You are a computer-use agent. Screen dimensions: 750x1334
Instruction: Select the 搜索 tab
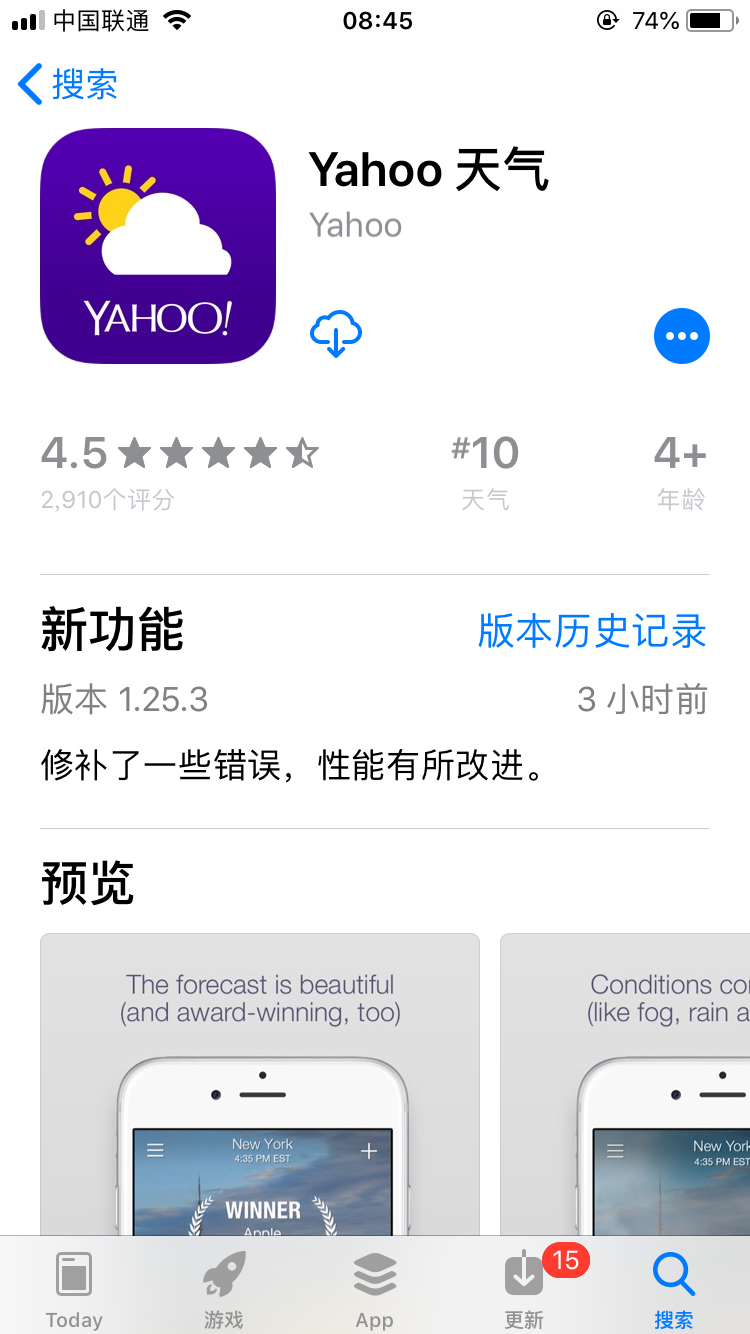(673, 1290)
